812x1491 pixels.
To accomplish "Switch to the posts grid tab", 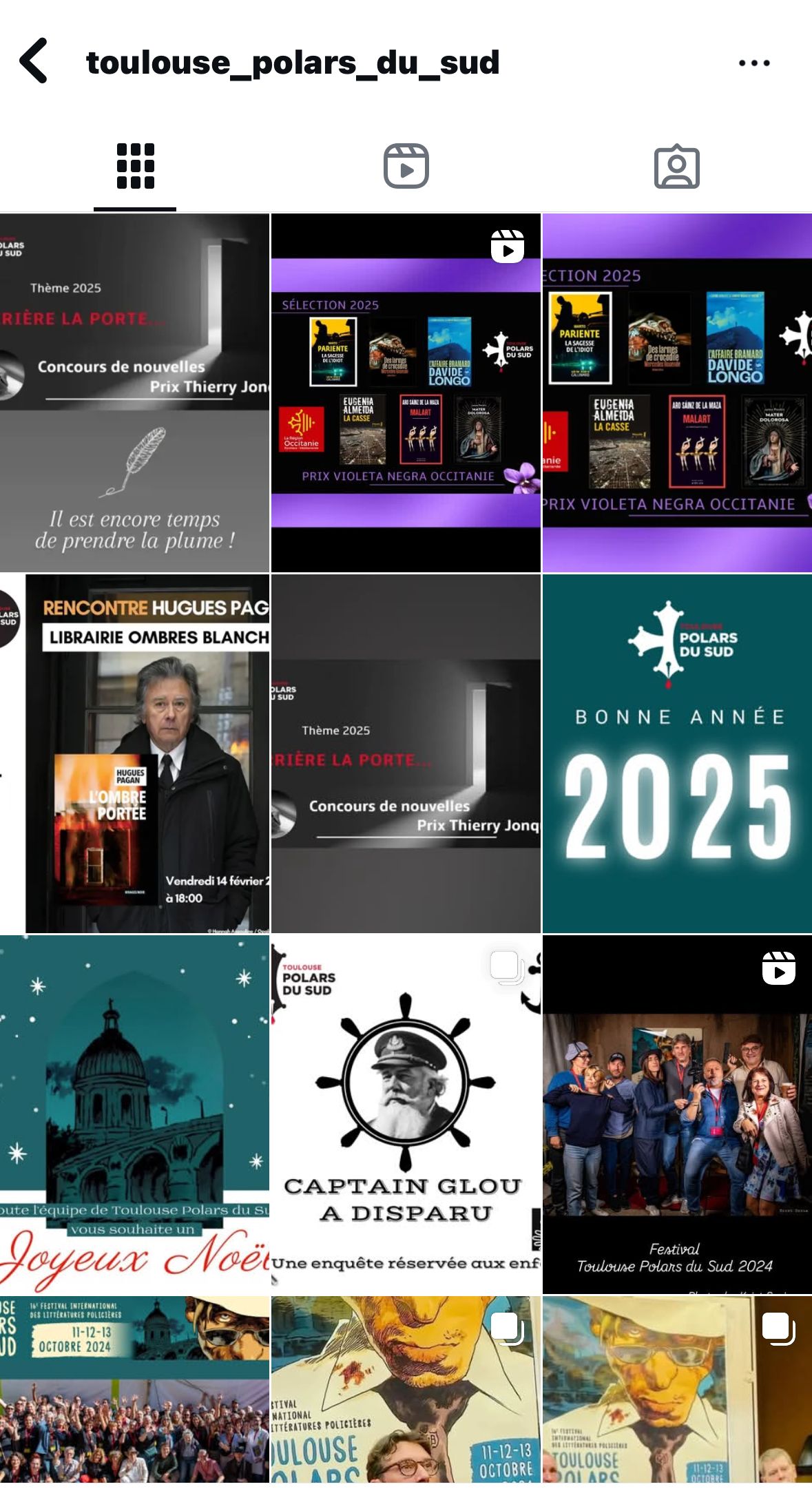I will 135,166.
